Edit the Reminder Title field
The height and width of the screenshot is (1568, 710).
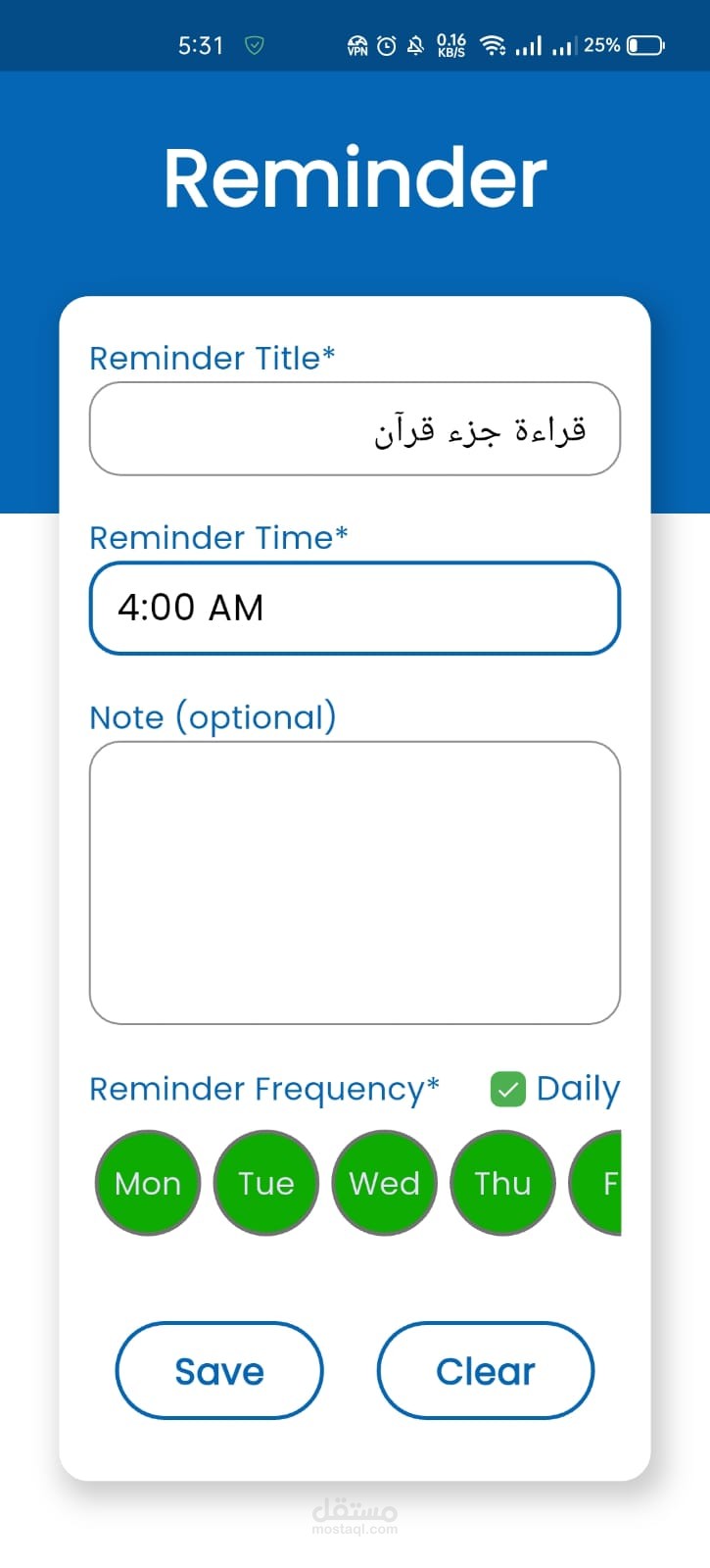coord(355,428)
